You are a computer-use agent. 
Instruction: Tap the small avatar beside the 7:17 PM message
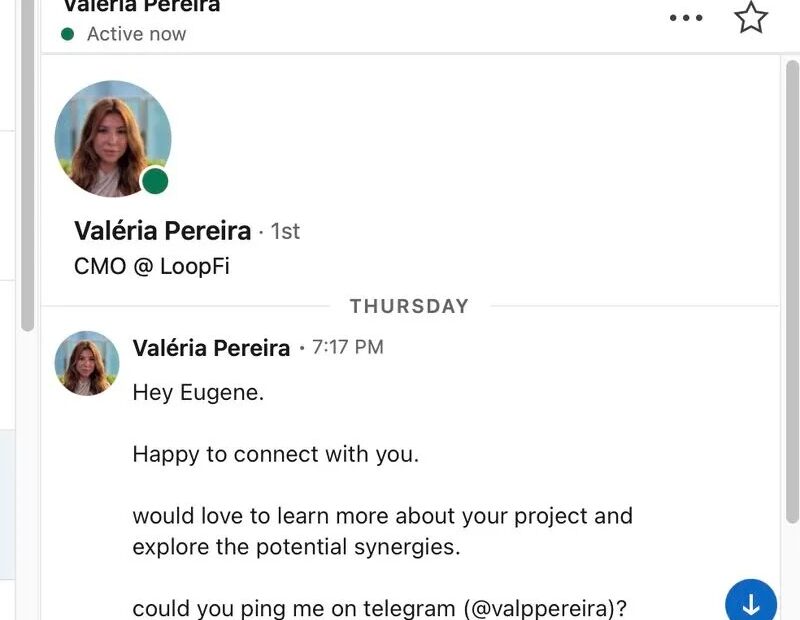(87, 363)
